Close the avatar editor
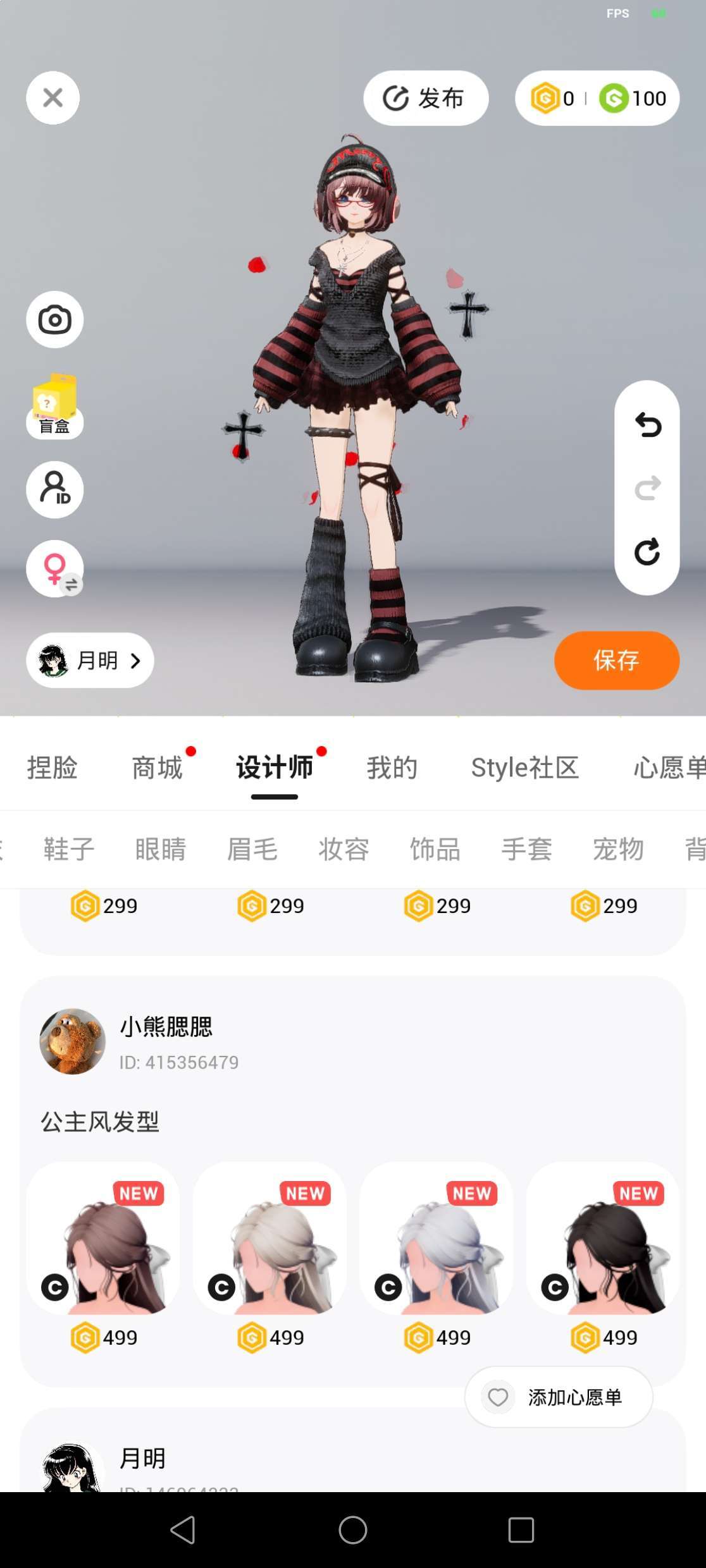 (x=53, y=98)
